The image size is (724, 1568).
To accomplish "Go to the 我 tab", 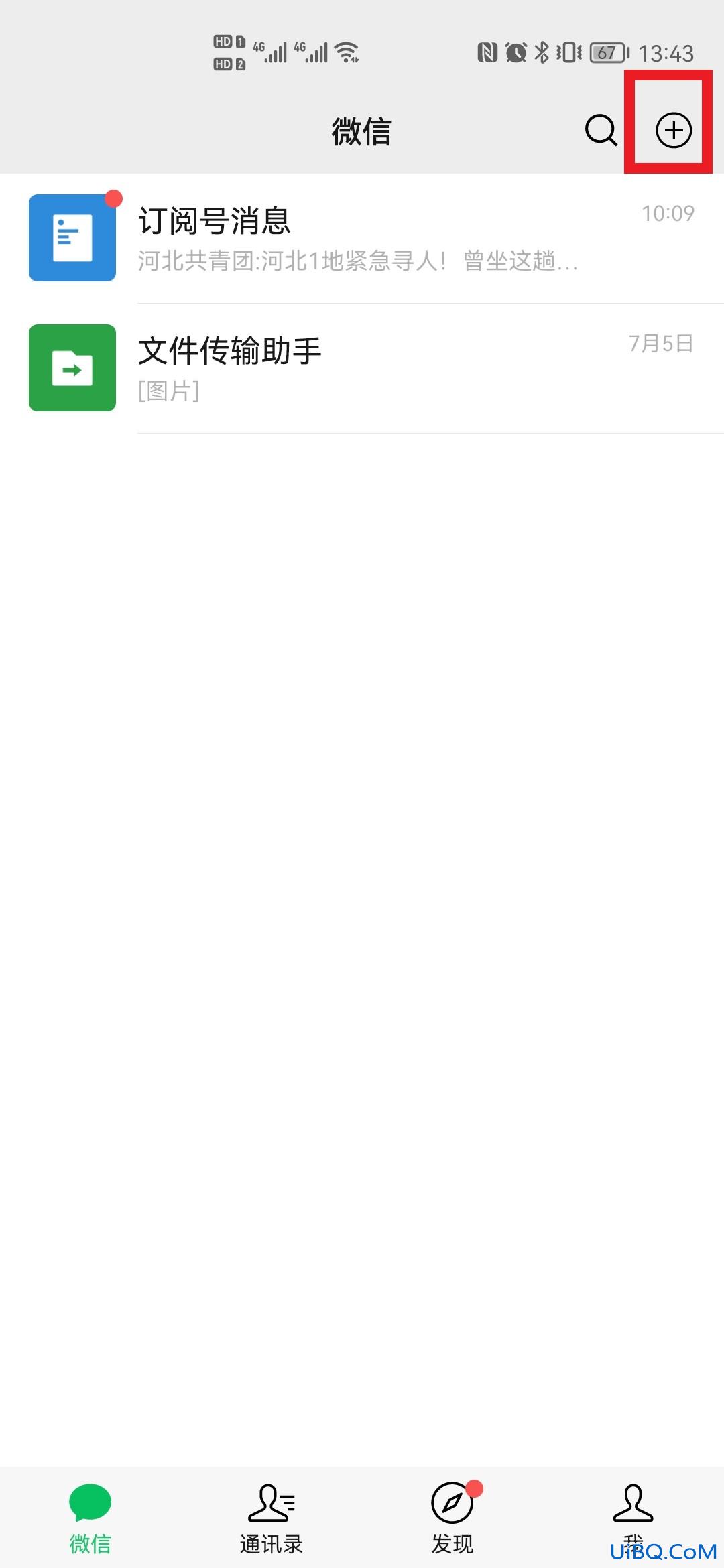I will pos(633,1514).
